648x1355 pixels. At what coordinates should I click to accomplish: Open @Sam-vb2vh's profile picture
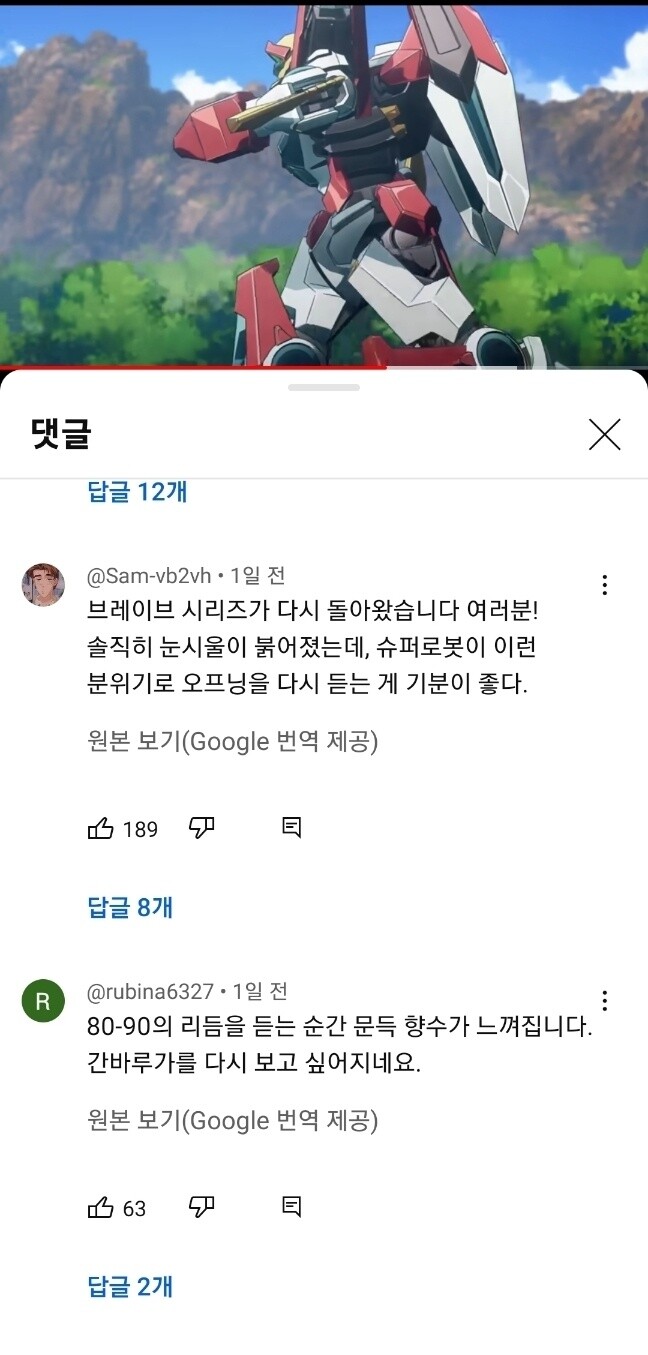coord(43,585)
